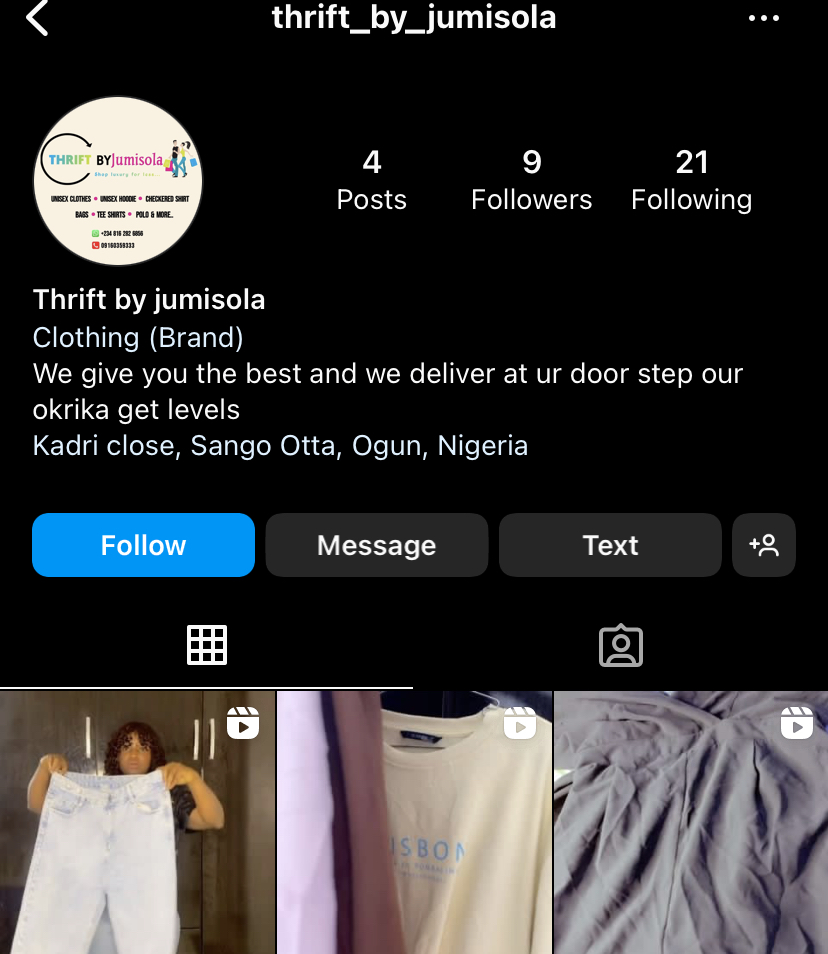Show suggested accounts with add-person icon
828x954 pixels.
[x=764, y=545]
